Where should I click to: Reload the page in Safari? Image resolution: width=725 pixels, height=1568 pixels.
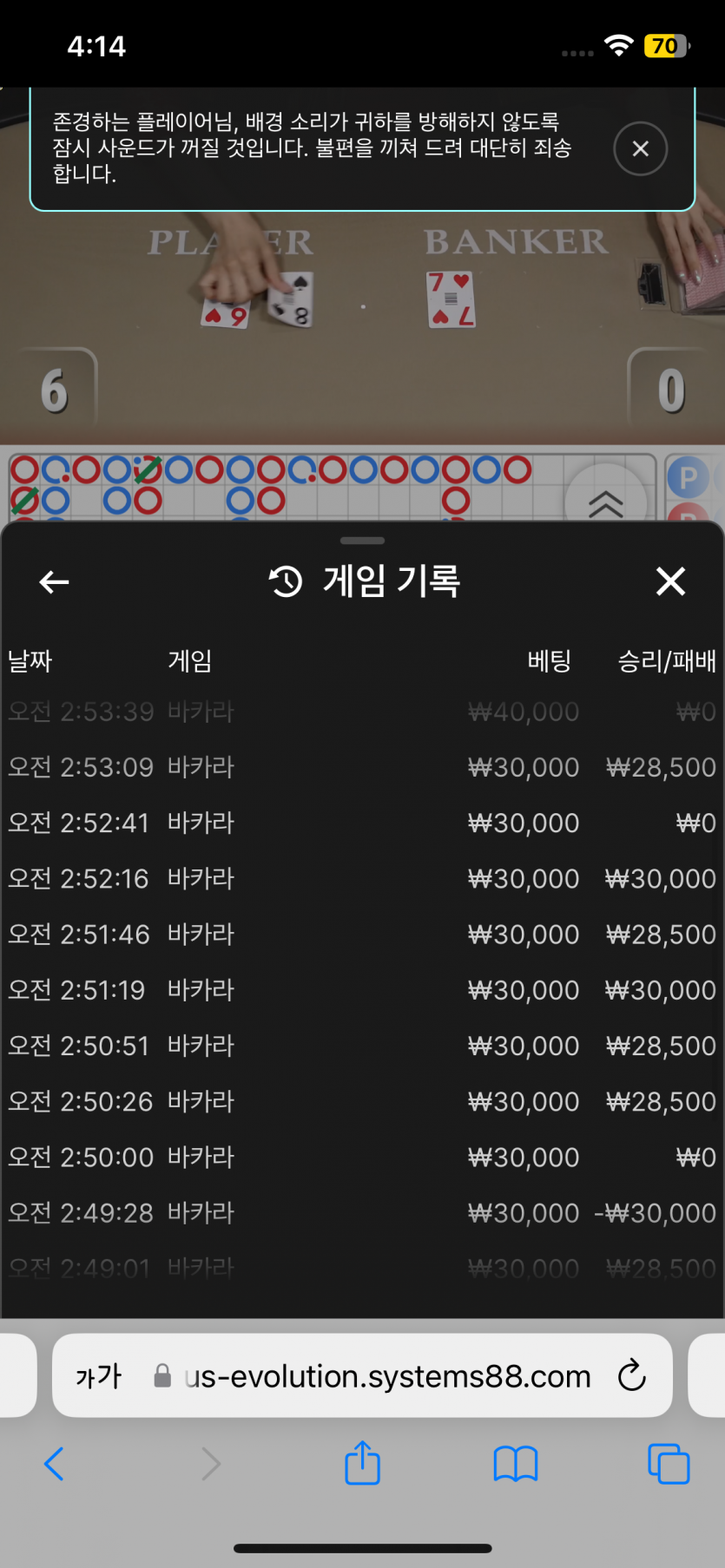[x=632, y=1375]
